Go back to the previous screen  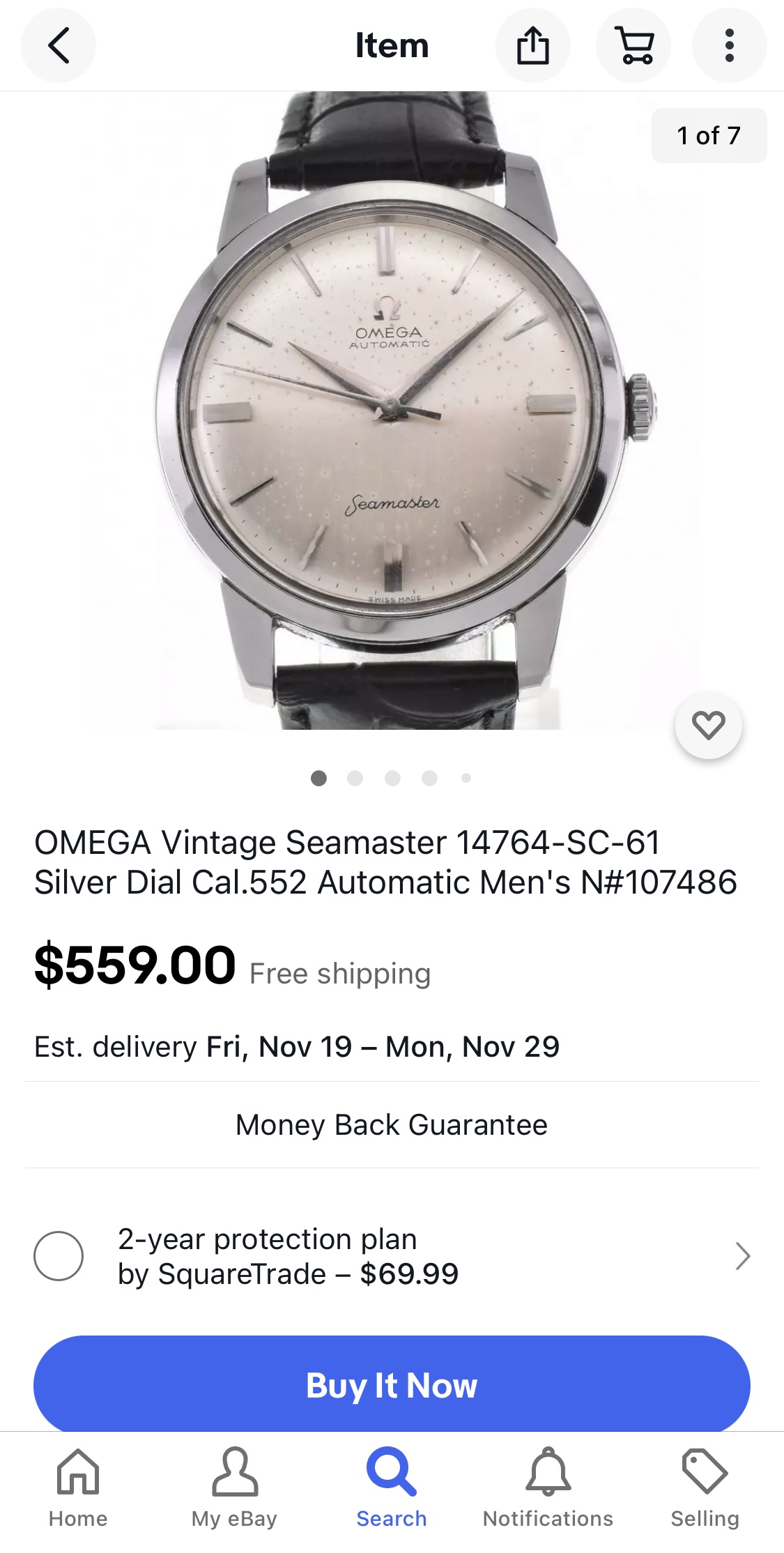click(59, 46)
